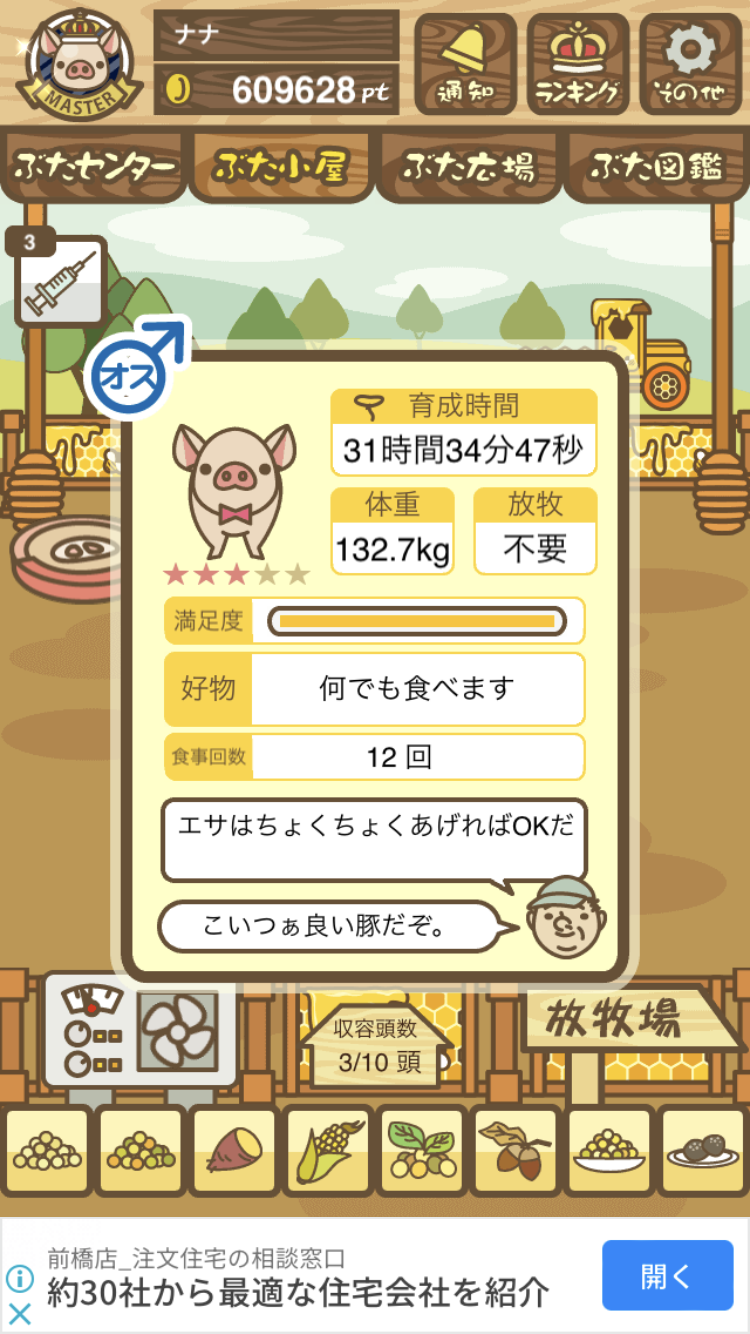
Task: Switch to the ぶたセンター tab
Action: (x=94, y=166)
